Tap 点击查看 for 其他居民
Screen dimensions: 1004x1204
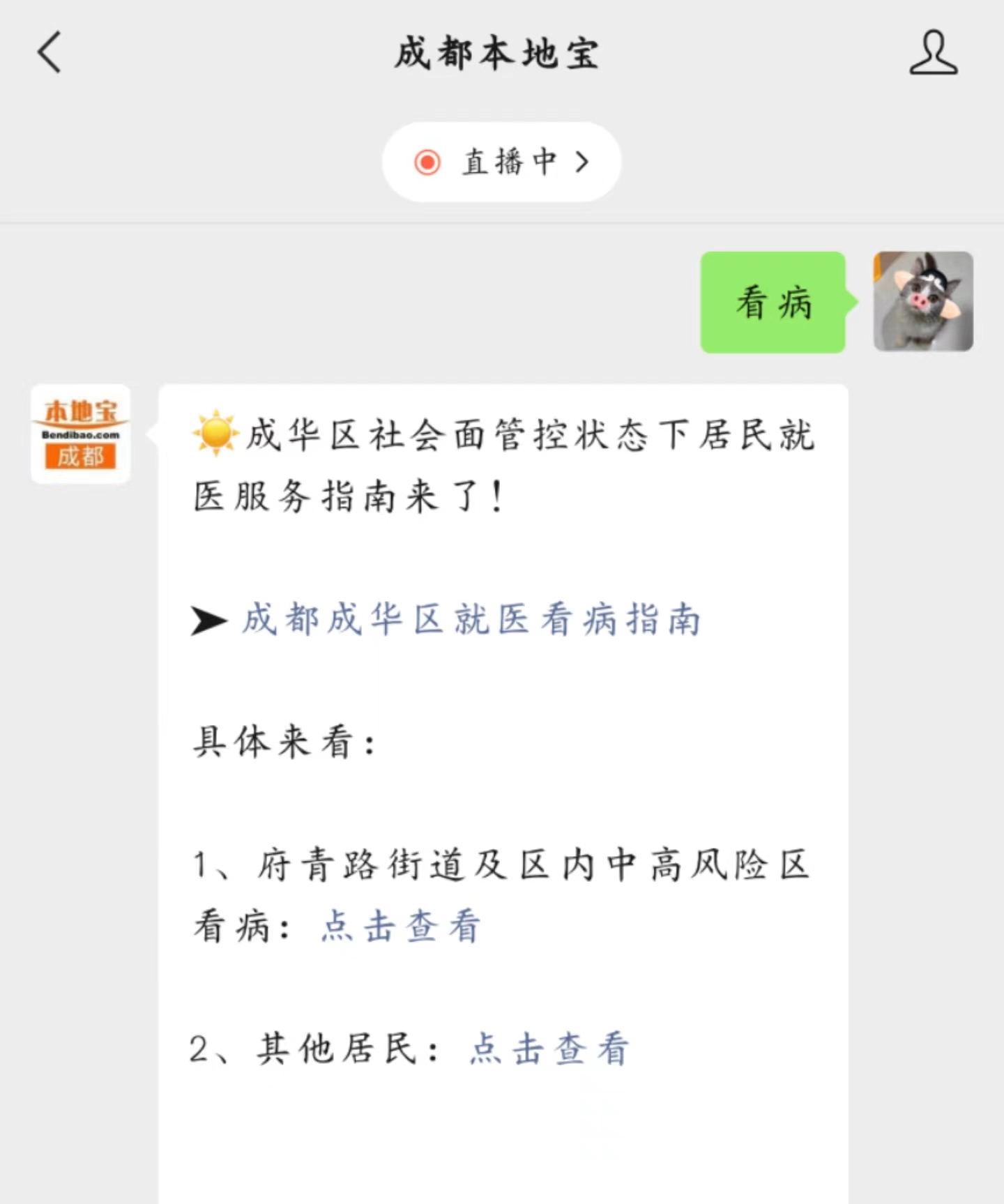tap(549, 1049)
